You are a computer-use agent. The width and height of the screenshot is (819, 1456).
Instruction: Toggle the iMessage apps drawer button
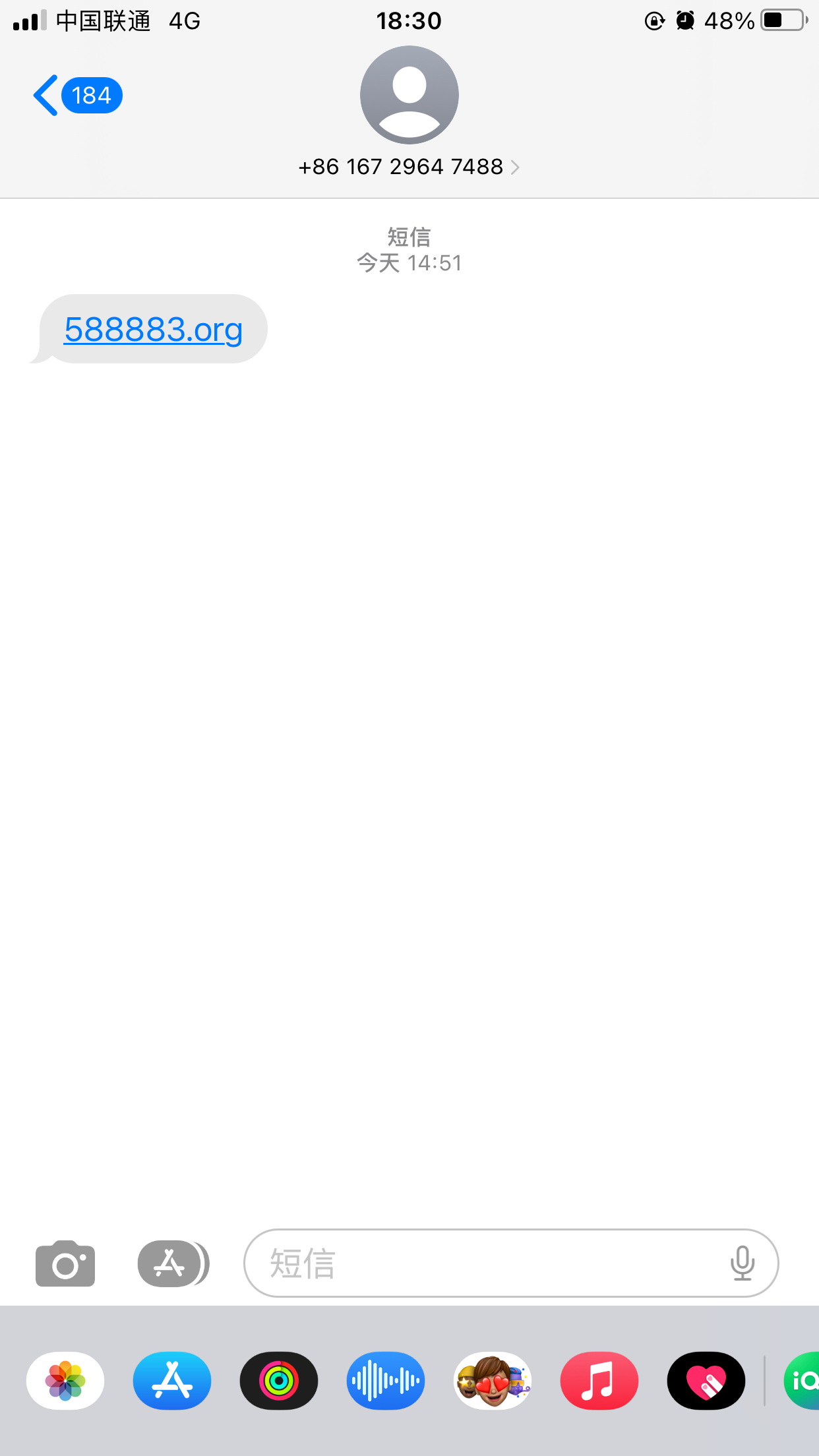click(172, 1263)
